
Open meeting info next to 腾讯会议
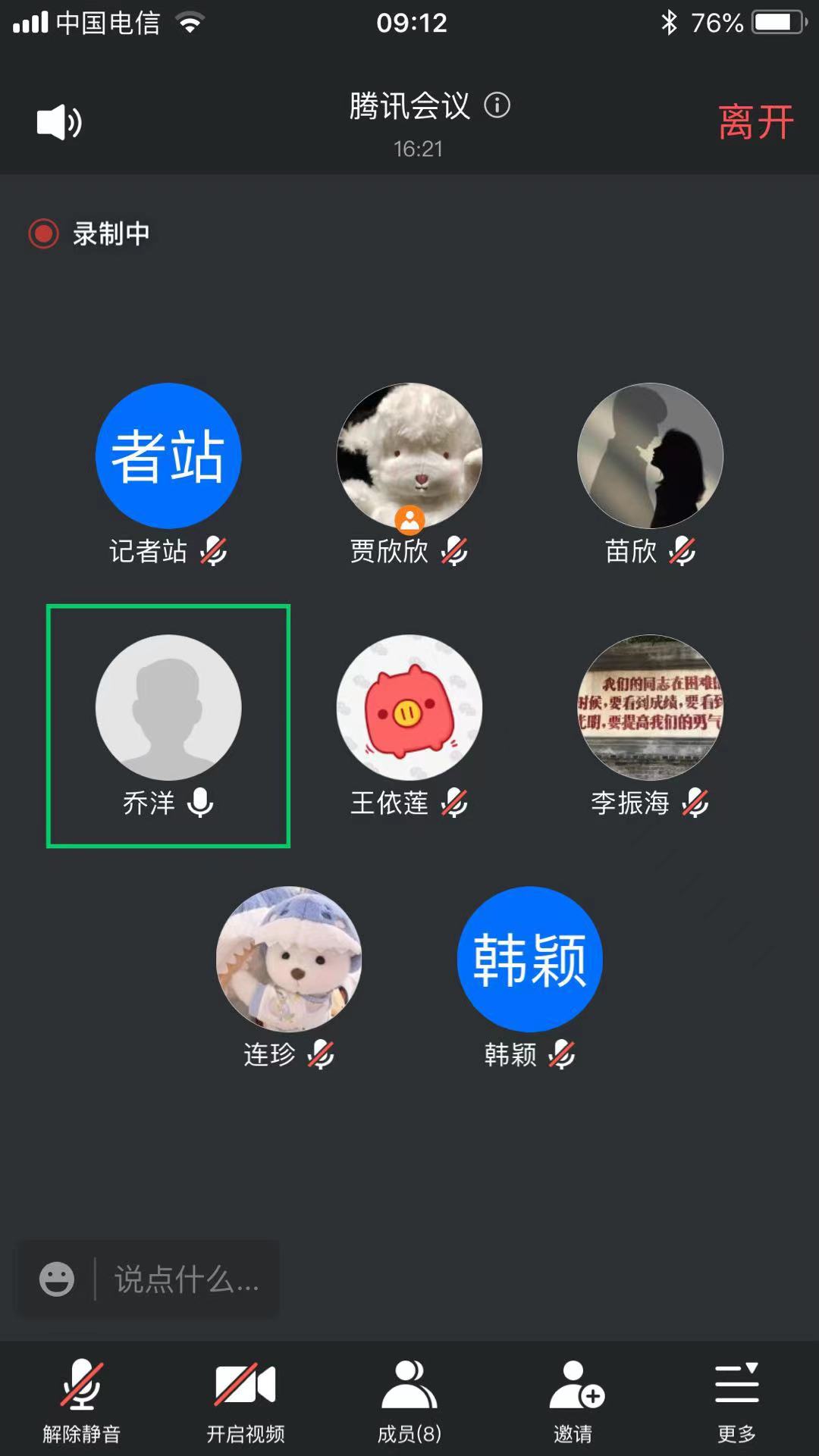497,105
